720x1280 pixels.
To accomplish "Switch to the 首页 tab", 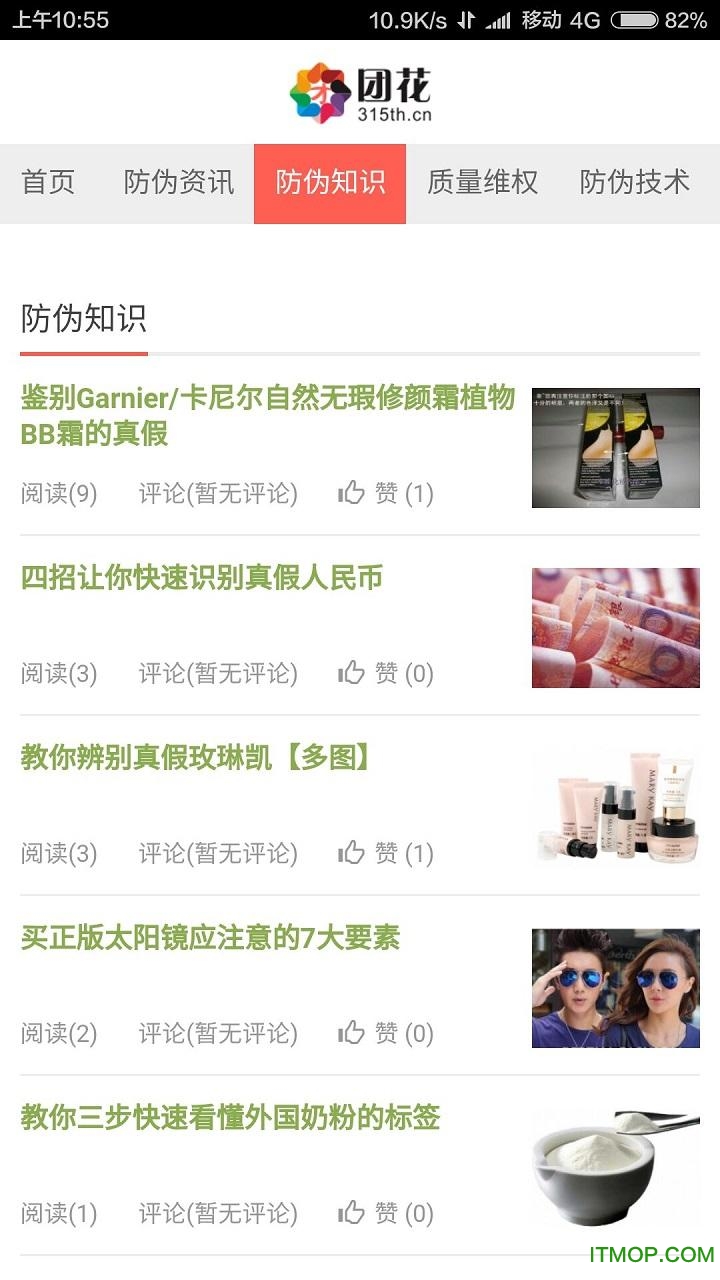I will coord(48,183).
